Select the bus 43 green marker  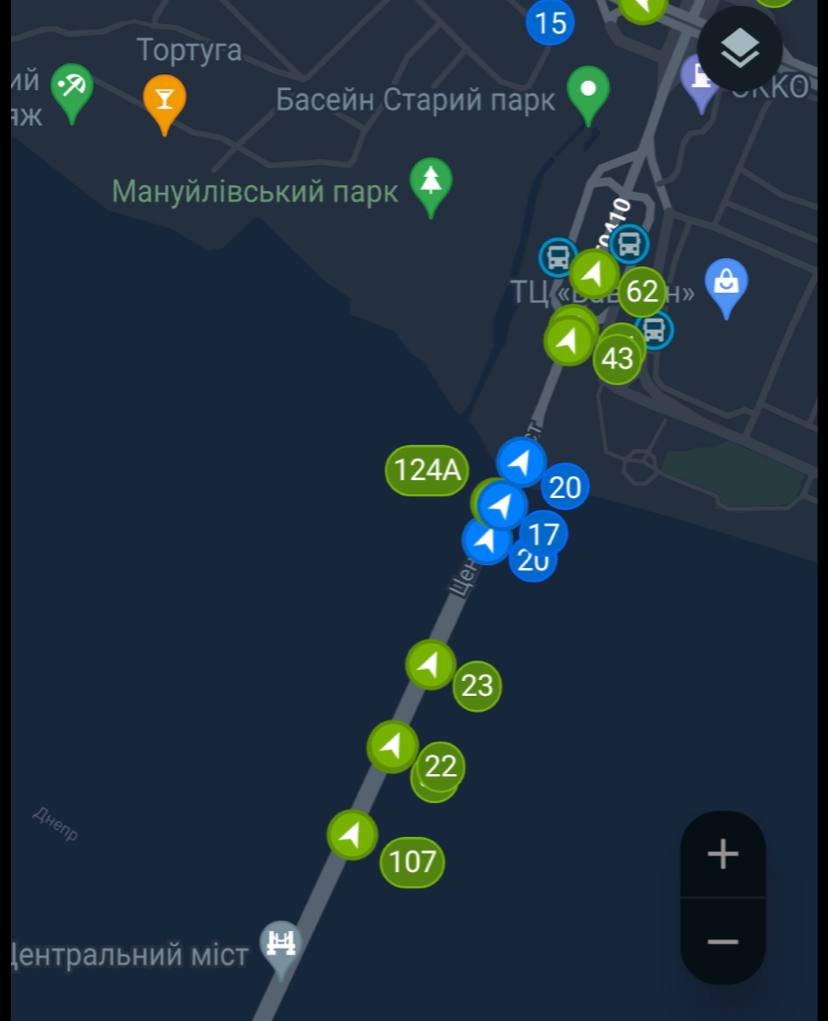pyautogui.click(x=618, y=357)
